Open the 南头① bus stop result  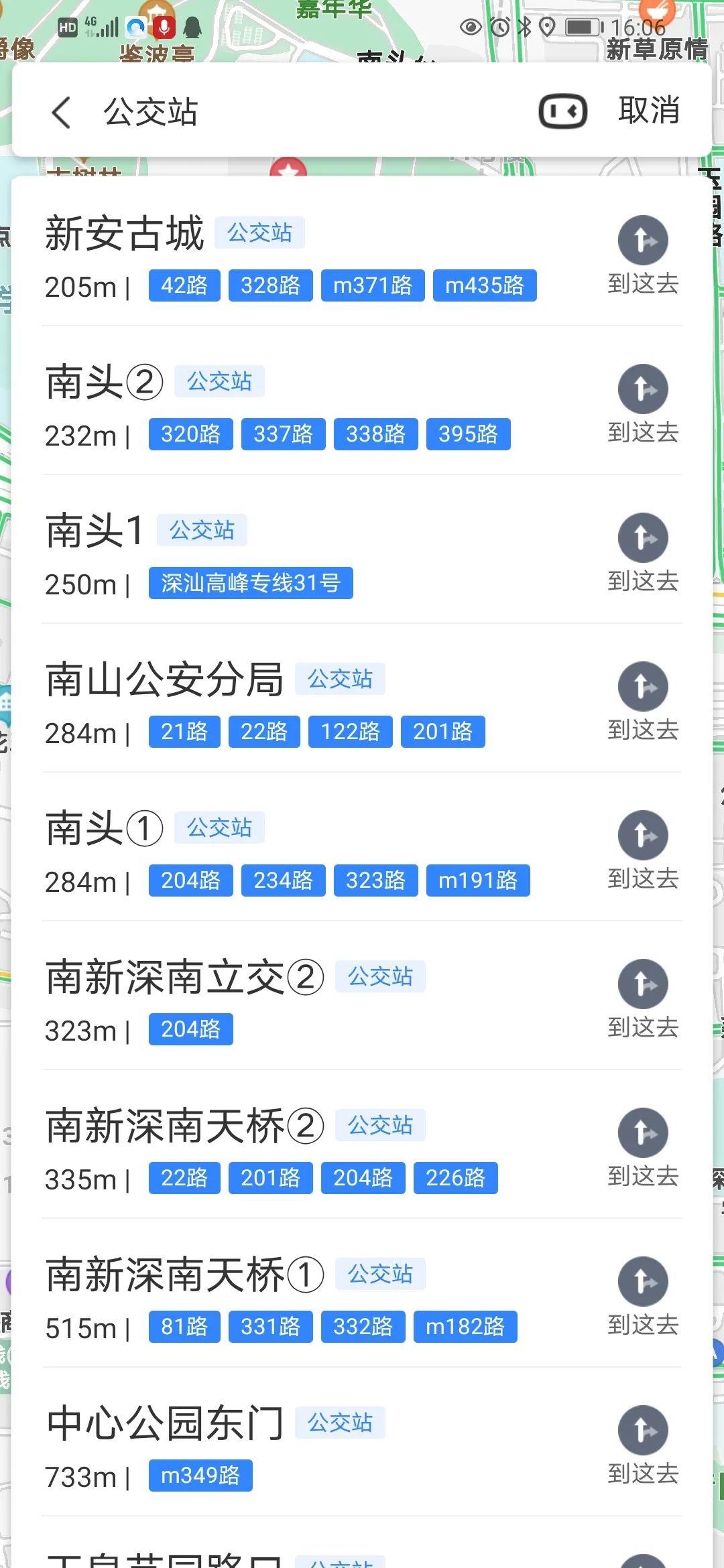point(105,829)
